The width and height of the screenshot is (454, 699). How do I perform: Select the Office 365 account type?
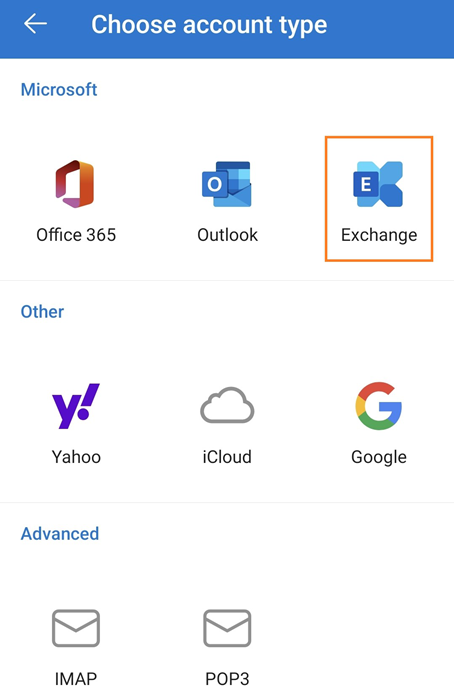(x=76, y=201)
